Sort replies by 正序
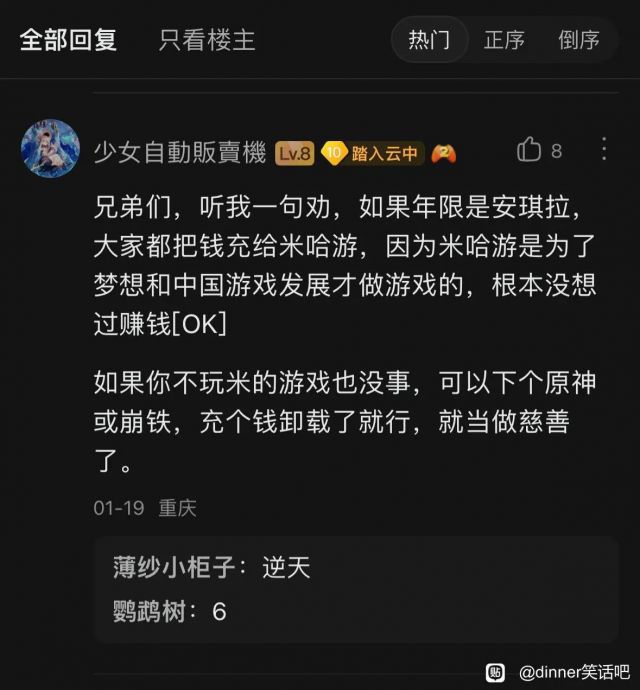Screen dimensions: 640x690 click(x=504, y=40)
